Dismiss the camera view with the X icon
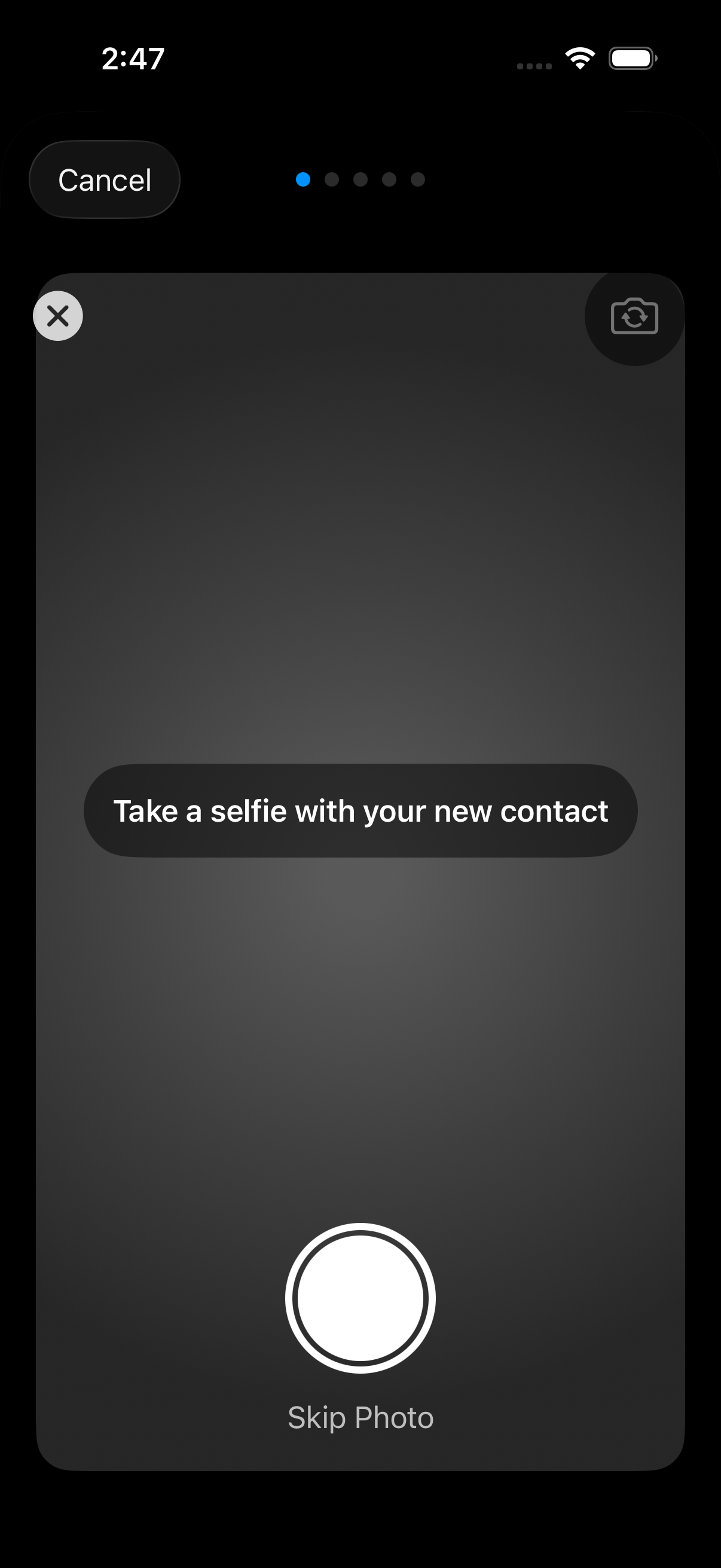The width and height of the screenshot is (721, 1568). point(58,315)
